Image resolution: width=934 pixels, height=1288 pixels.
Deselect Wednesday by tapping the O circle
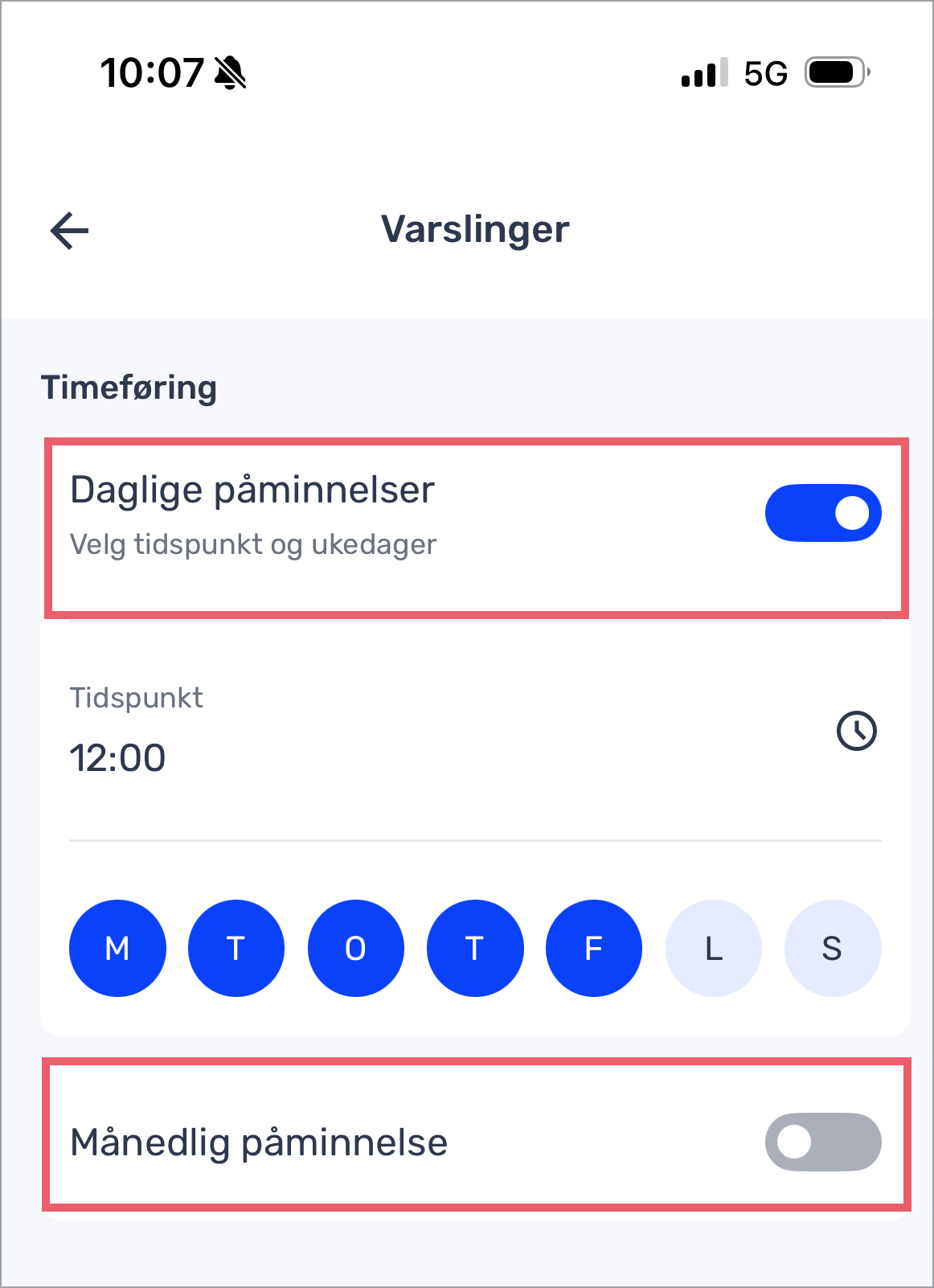tap(355, 948)
